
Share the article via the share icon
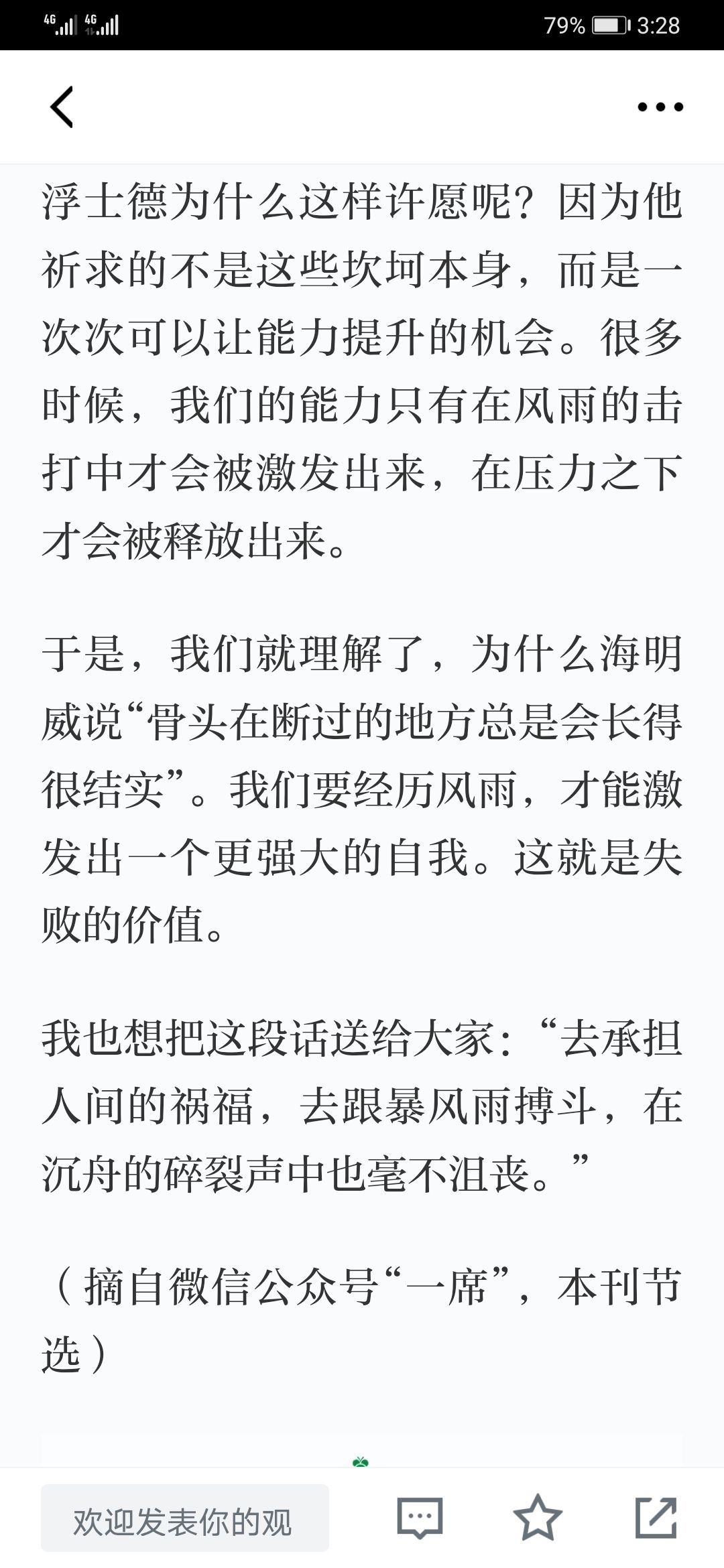click(656, 1517)
